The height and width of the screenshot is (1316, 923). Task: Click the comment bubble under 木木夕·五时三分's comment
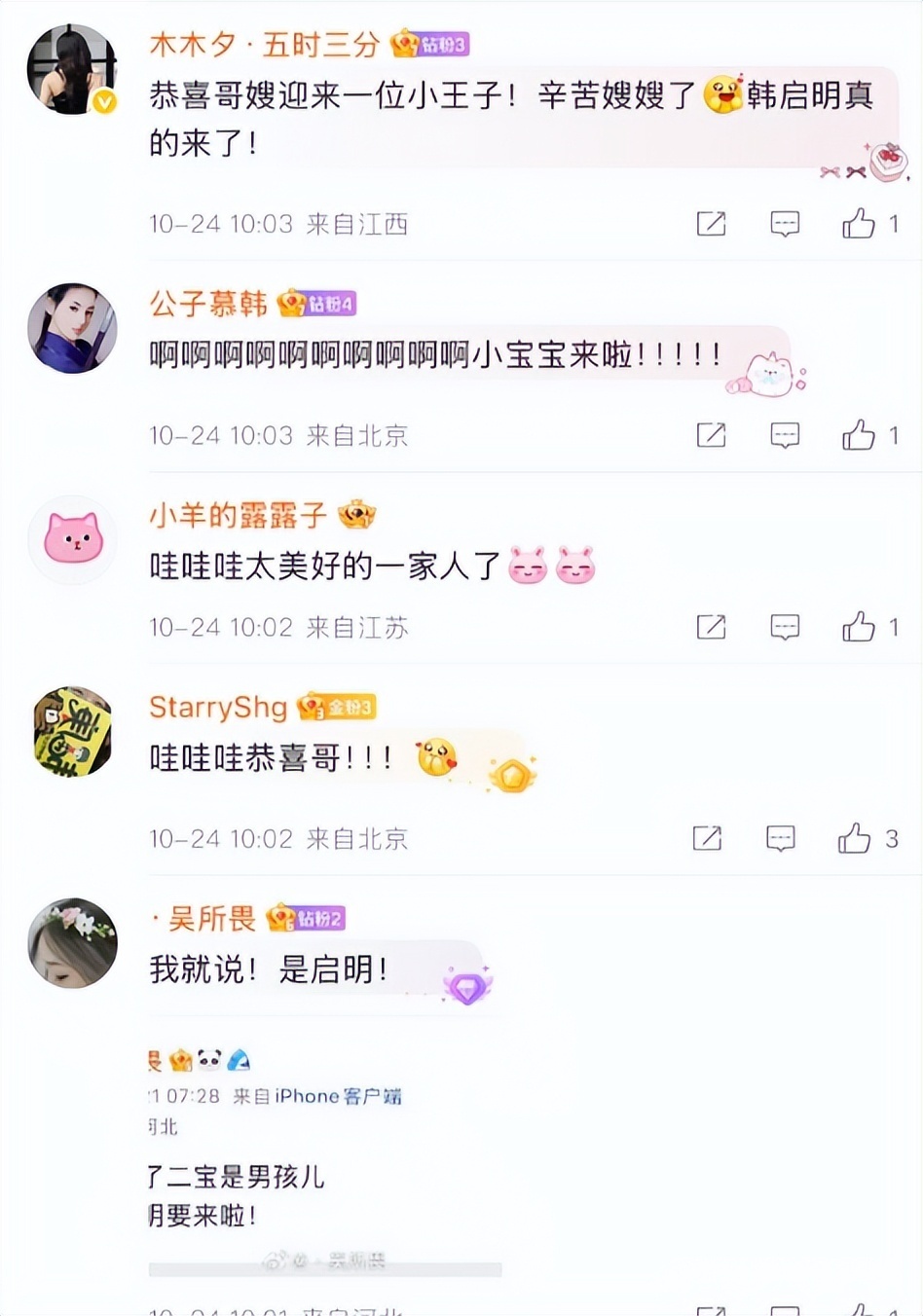785,224
